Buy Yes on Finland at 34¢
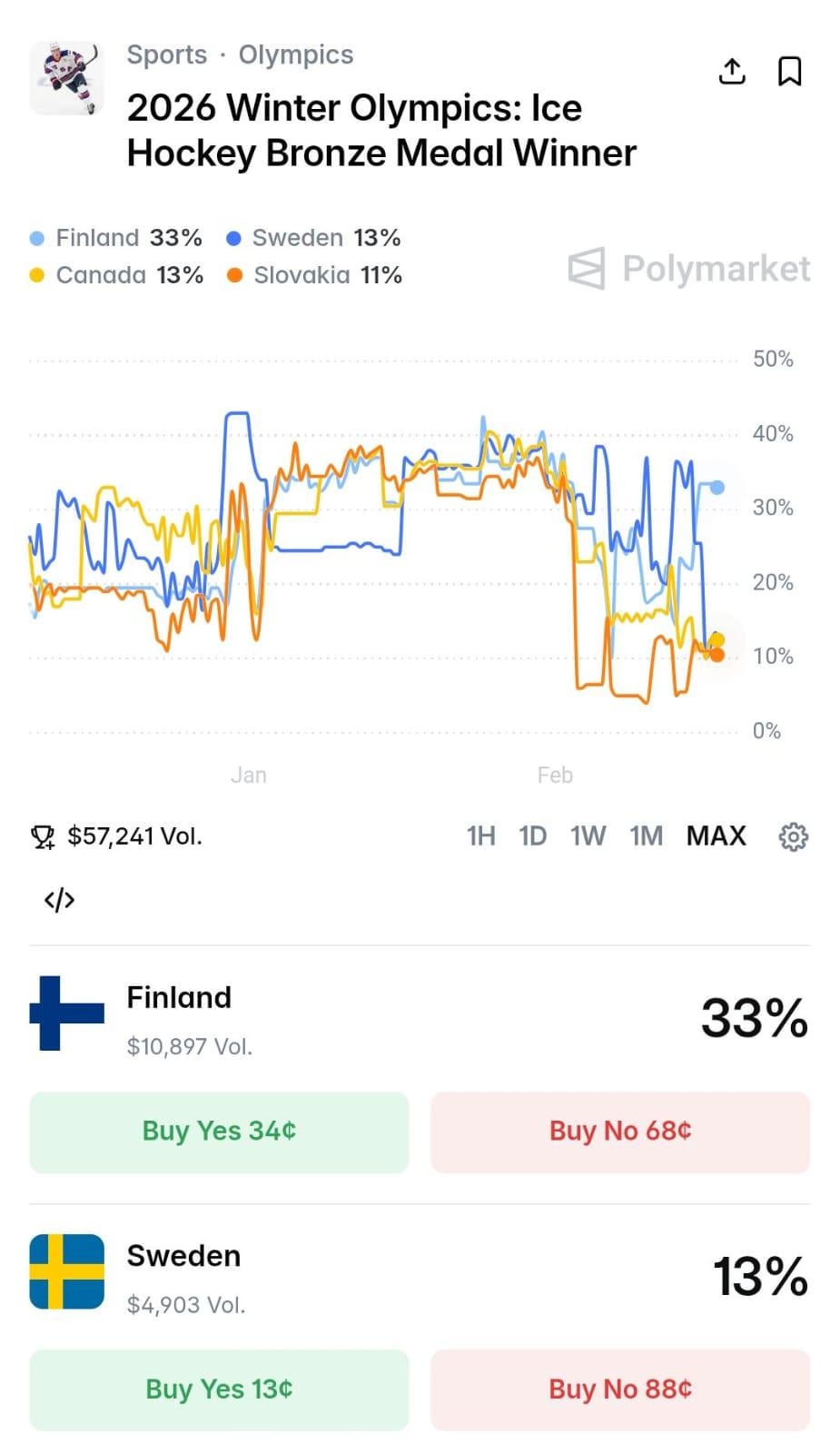The image size is (840, 1453). pos(219,1132)
